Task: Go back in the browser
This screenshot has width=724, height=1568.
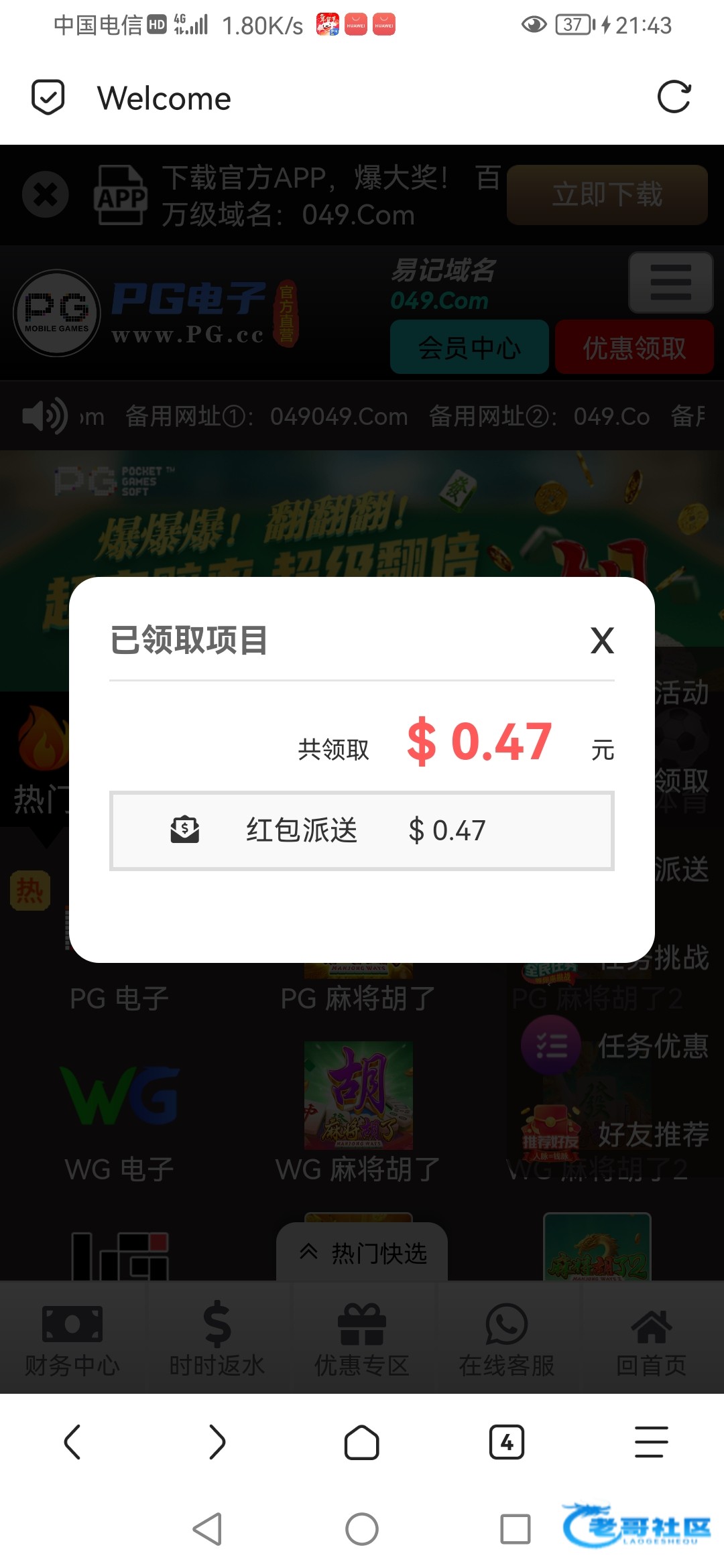Action: (x=72, y=1442)
